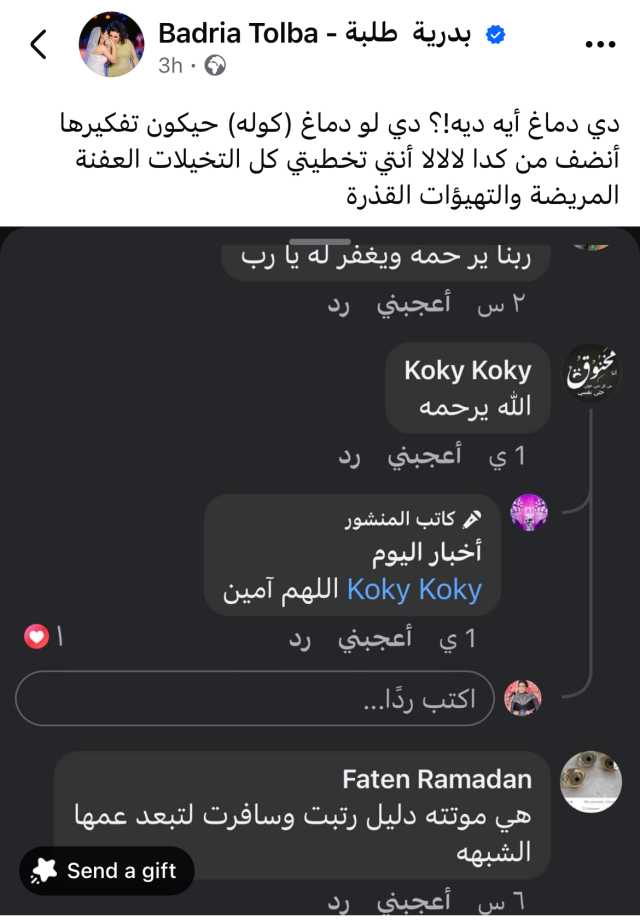Image resolution: width=640 pixels, height=924 pixels.
Task: Open the post's three-dot overflow menu
Action: (x=601, y=44)
